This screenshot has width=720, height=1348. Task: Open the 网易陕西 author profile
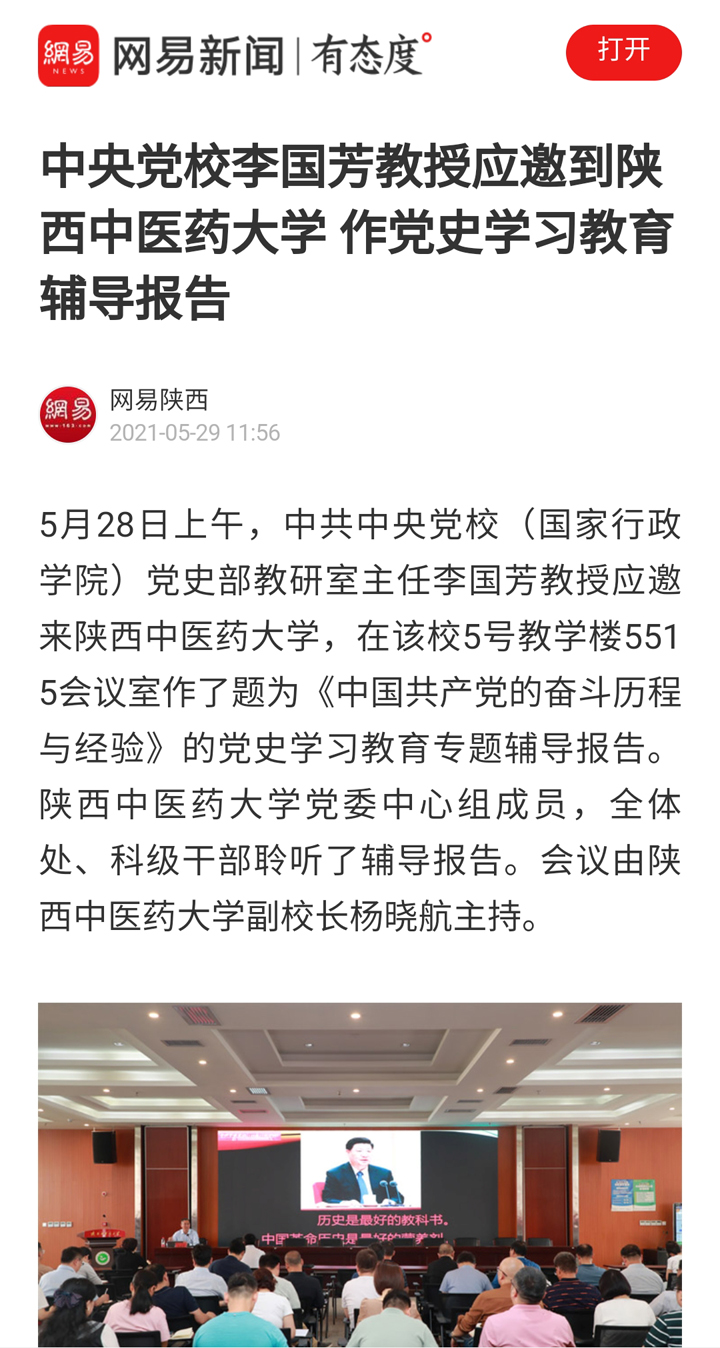(x=159, y=401)
